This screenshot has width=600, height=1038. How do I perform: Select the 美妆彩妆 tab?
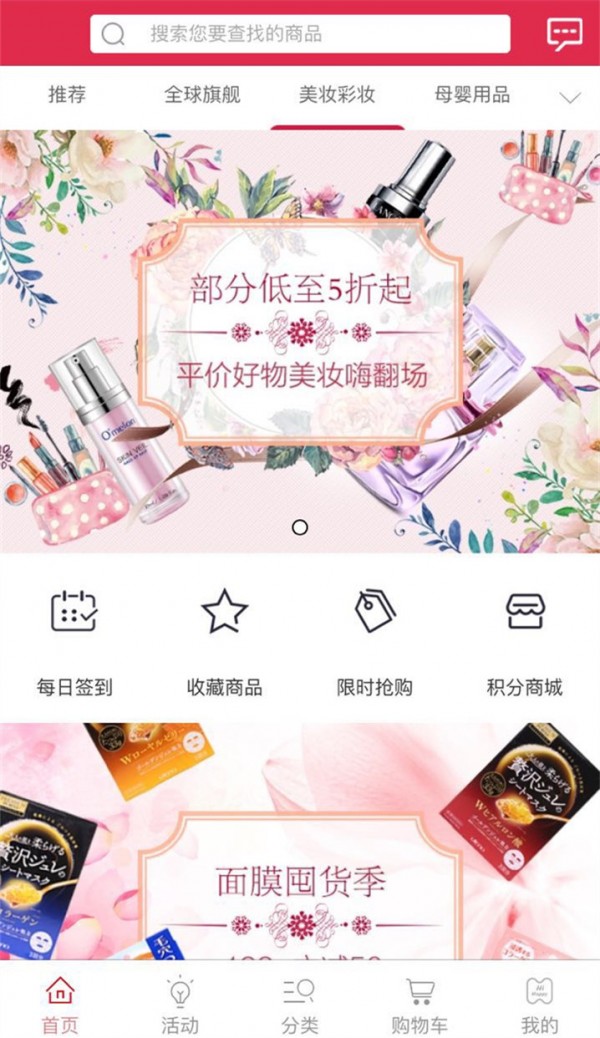(337, 96)
